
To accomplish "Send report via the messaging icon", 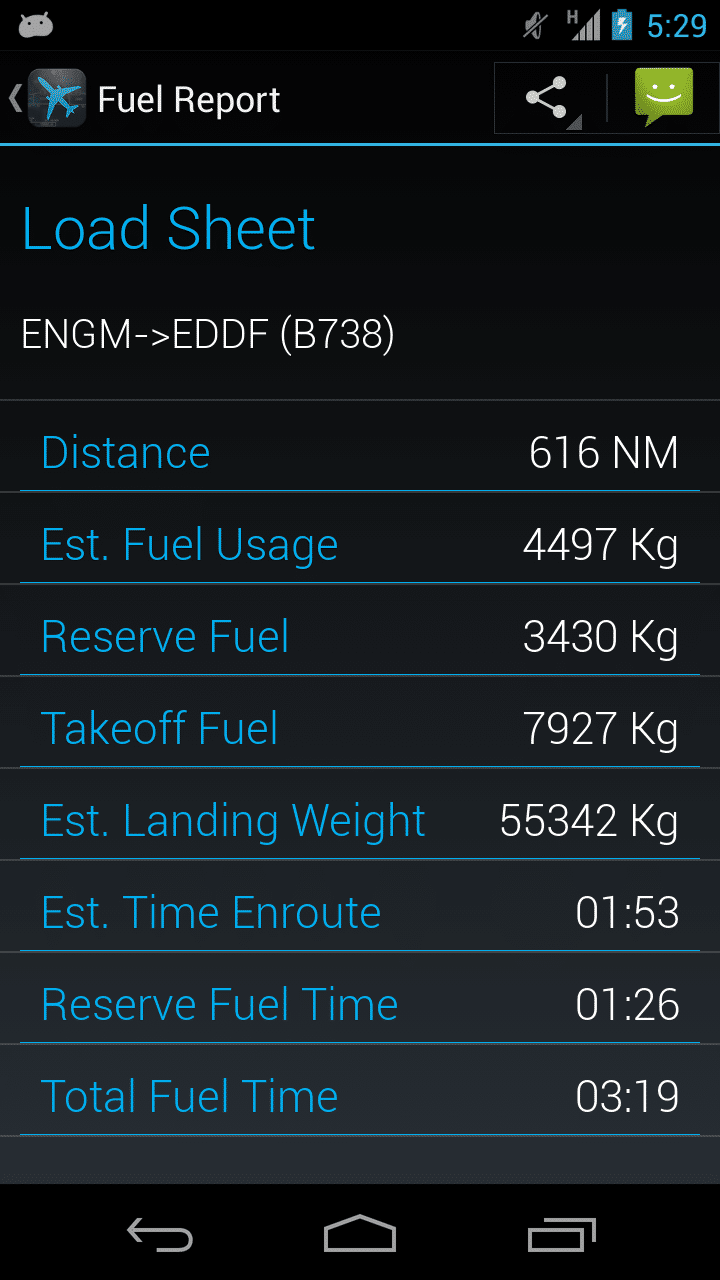I will pos(663,97).
